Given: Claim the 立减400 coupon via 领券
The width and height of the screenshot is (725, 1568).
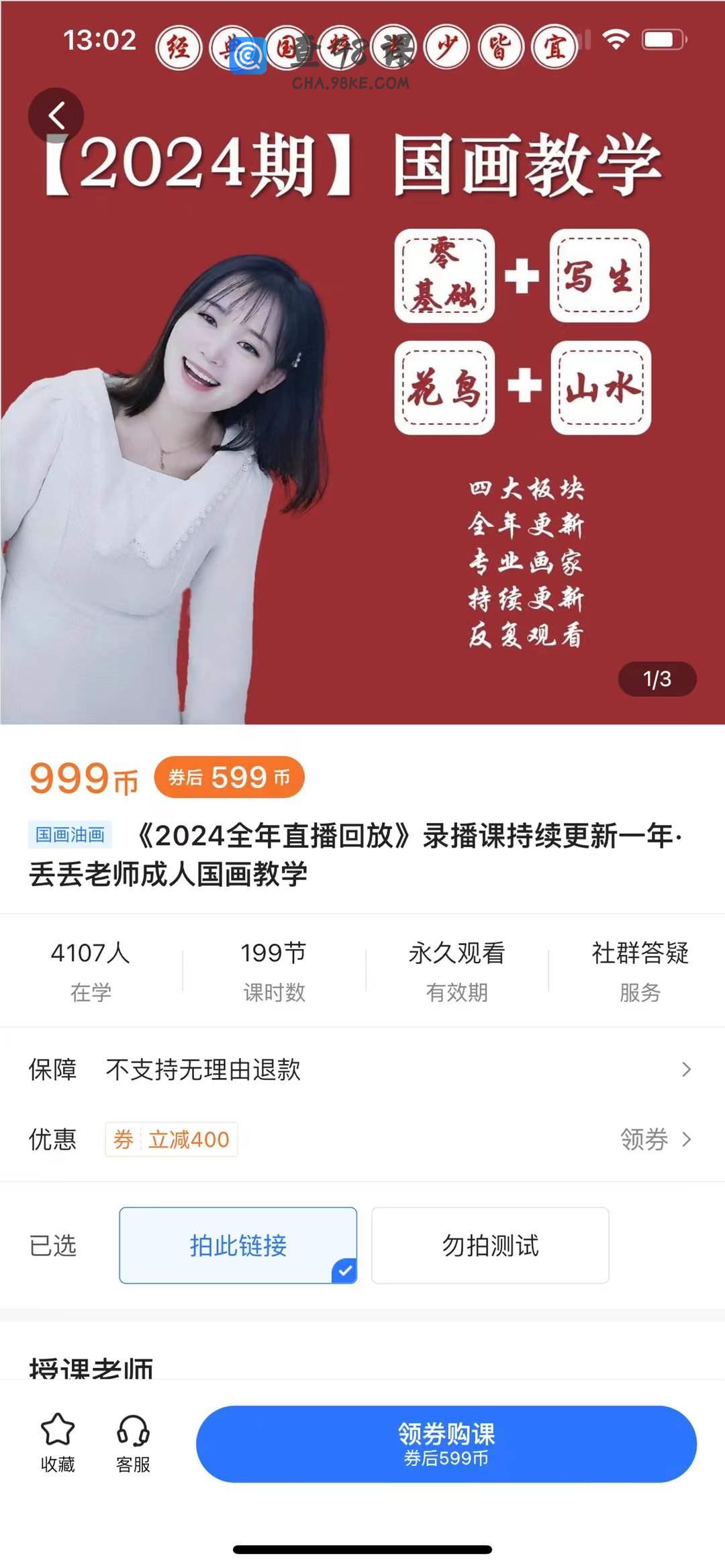Looking at the screenshot, I should [x=655, y=1139].
